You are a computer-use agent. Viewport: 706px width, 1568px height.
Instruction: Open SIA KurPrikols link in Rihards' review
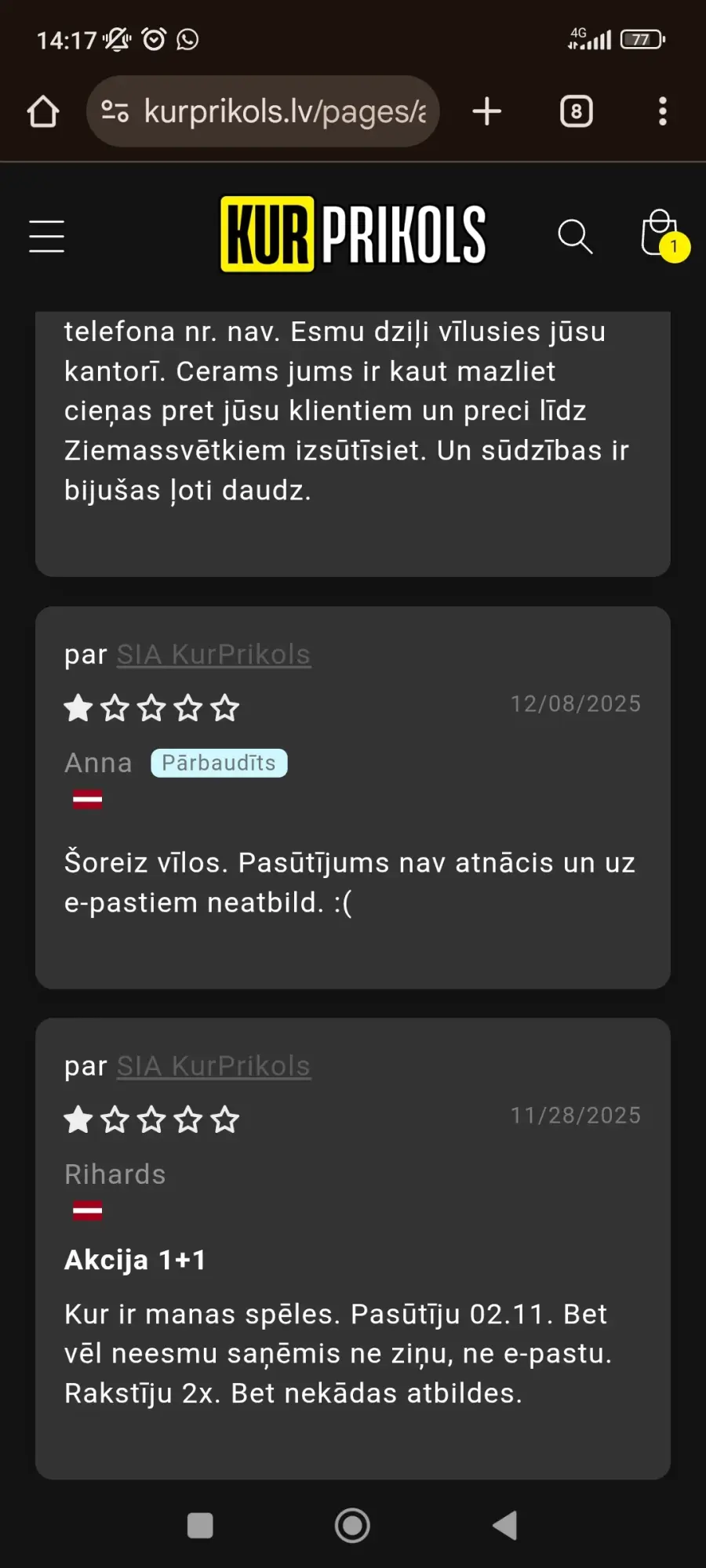[213, 1065]
